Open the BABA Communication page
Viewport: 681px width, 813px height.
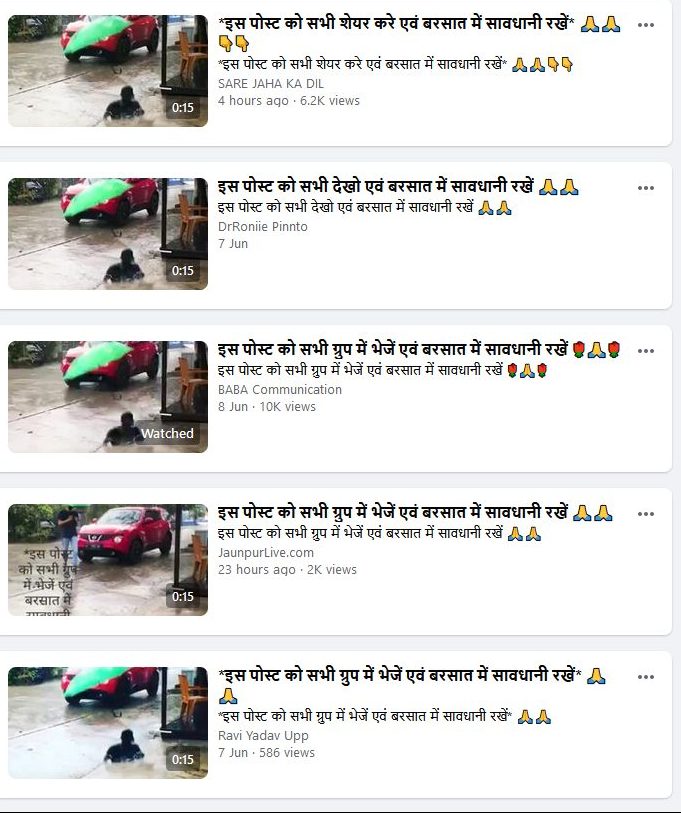(279, 390)
